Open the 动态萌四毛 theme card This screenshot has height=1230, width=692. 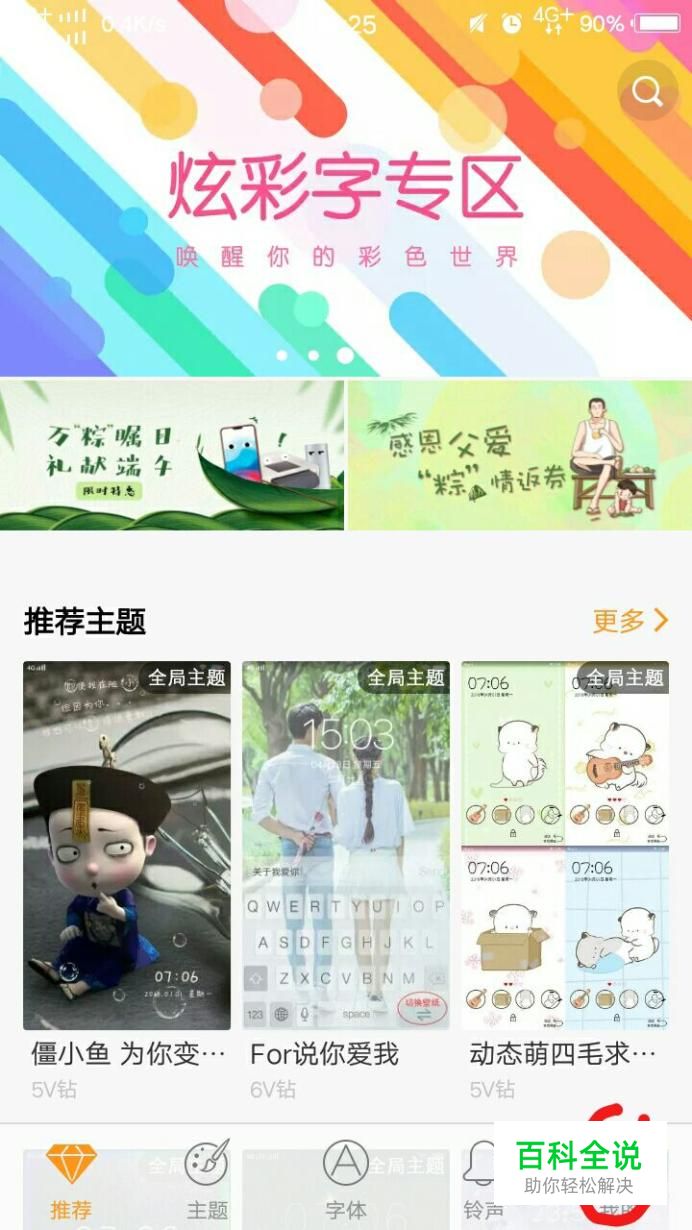pos(564,845)
